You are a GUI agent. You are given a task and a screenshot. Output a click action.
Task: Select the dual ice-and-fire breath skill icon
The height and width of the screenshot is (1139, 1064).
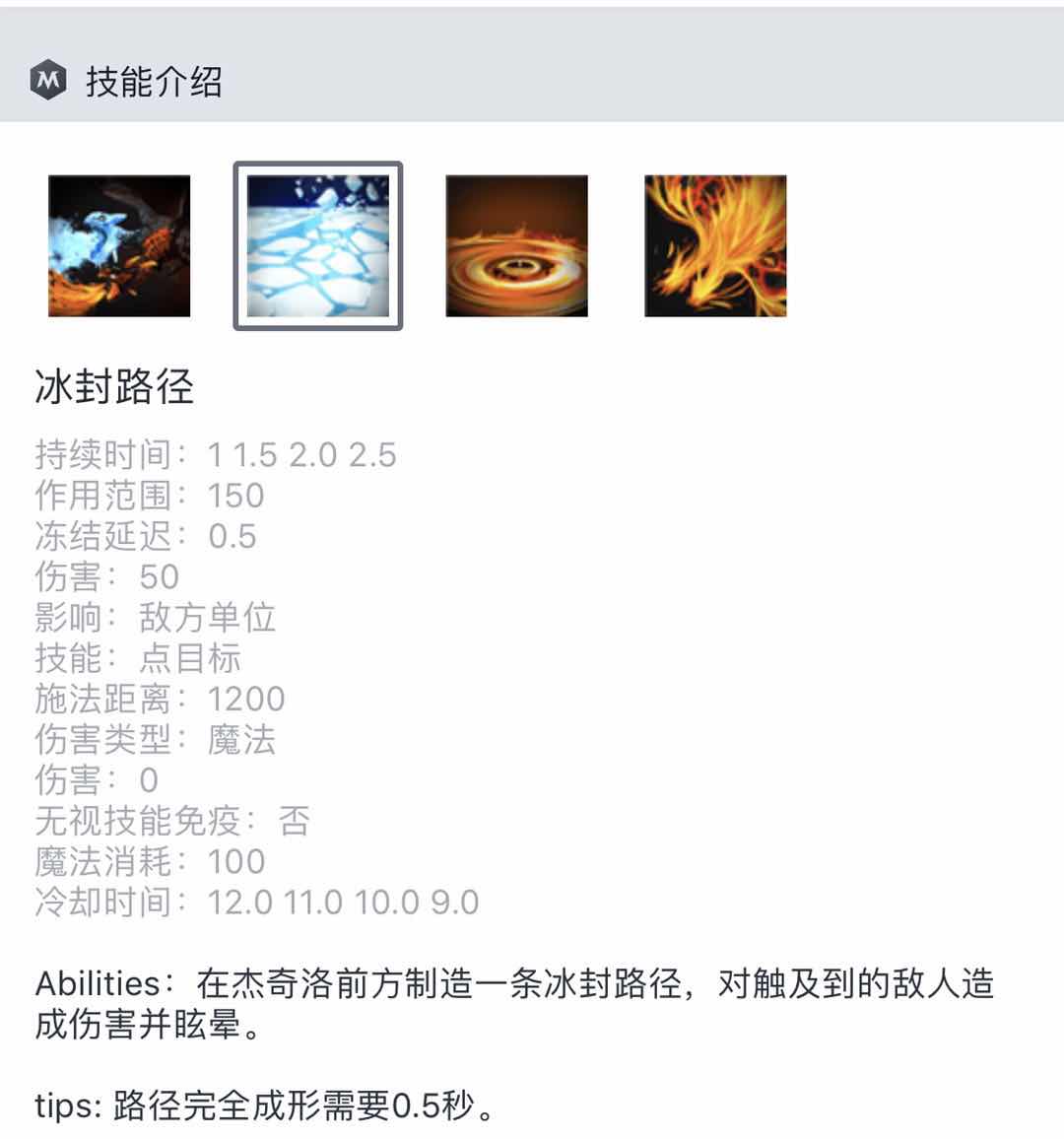(119, 246)
